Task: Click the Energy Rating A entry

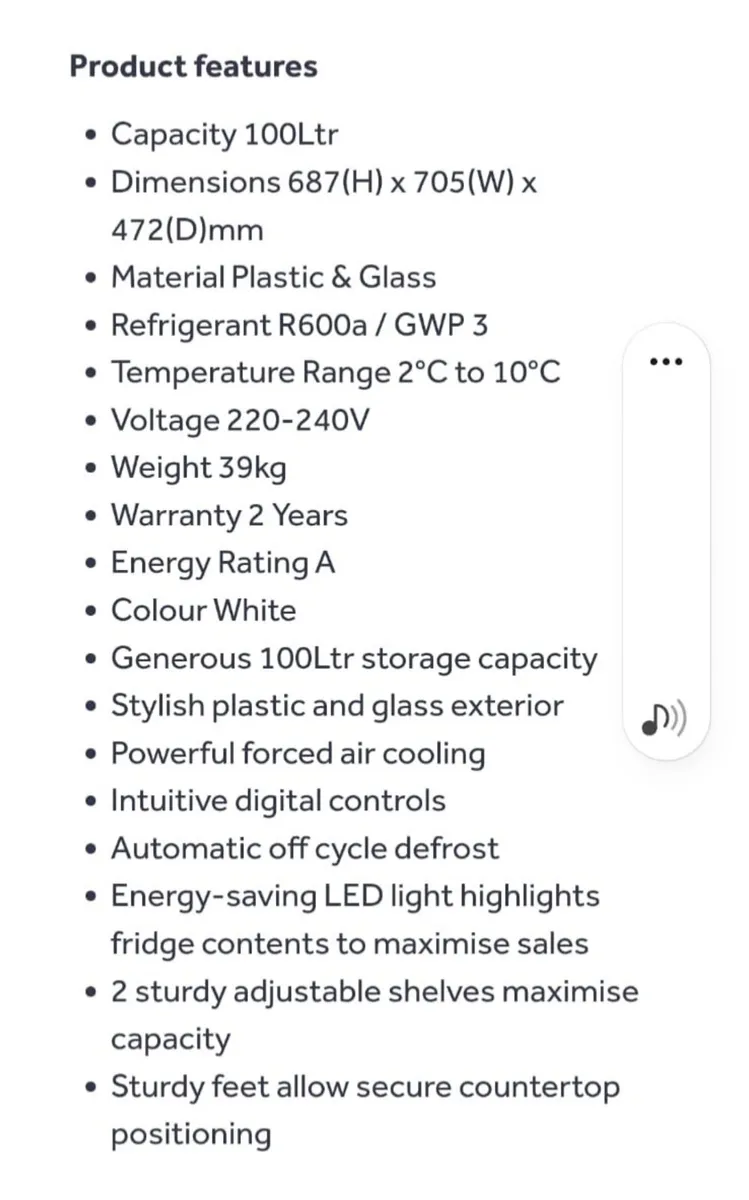Action: (x=225, y=562)
